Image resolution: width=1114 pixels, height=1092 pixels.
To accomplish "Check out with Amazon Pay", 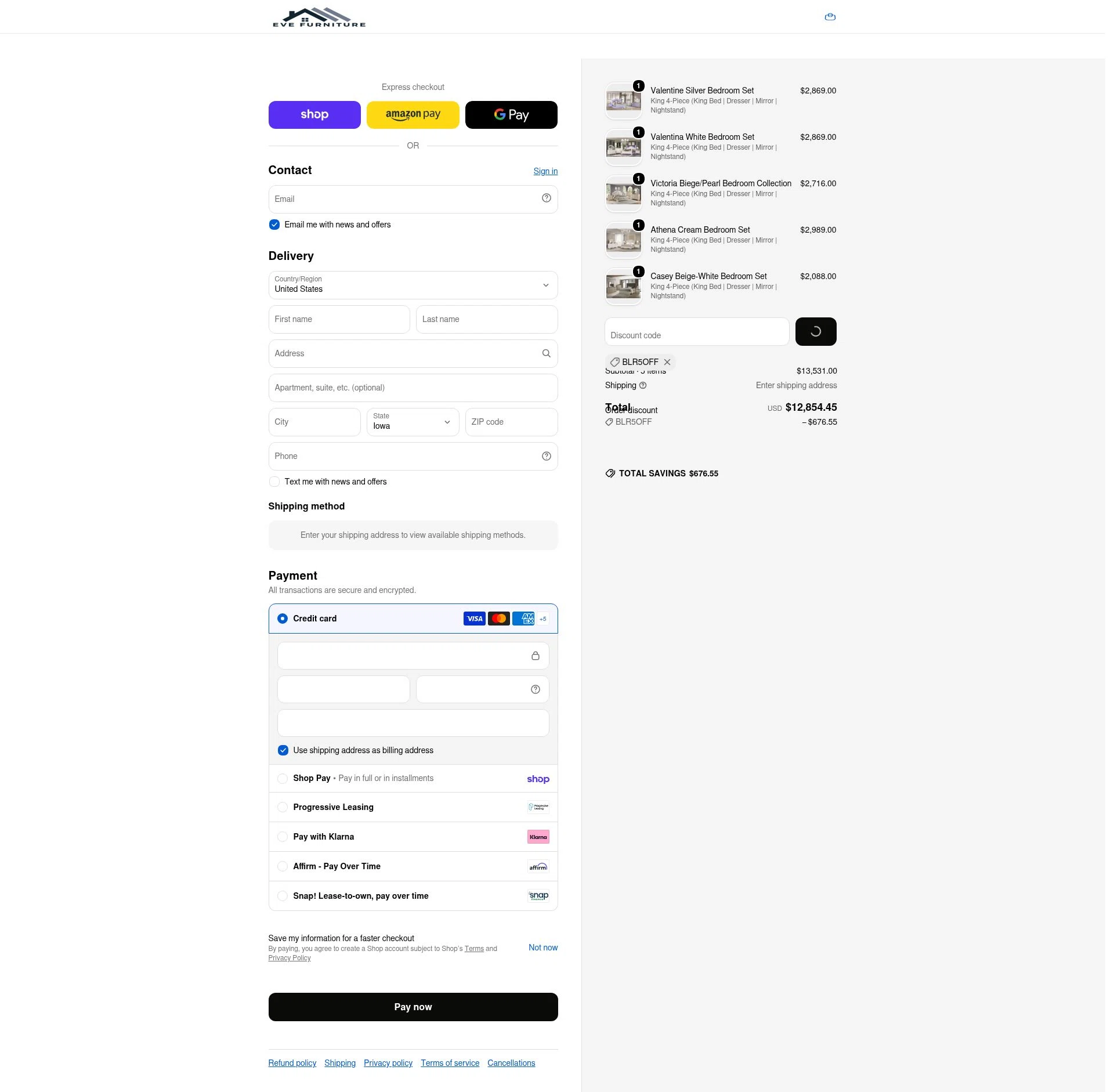I will [413, 115].
